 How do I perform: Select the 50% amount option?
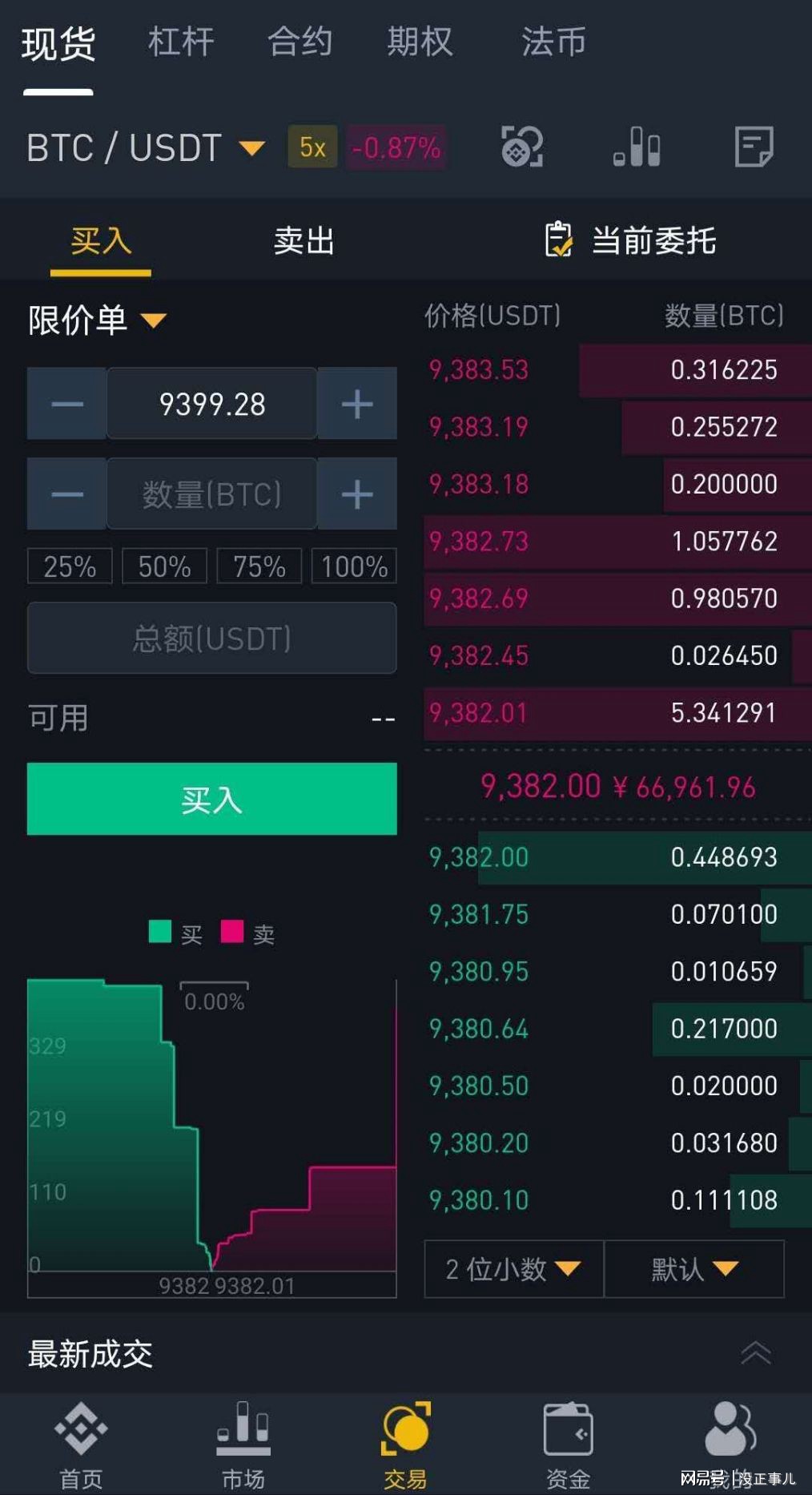pos(164,566)
